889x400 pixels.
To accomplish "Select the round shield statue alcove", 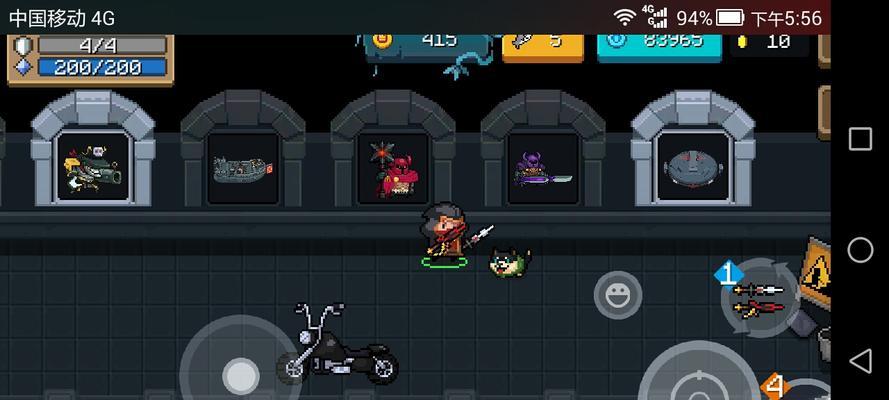I will point(693,167).
